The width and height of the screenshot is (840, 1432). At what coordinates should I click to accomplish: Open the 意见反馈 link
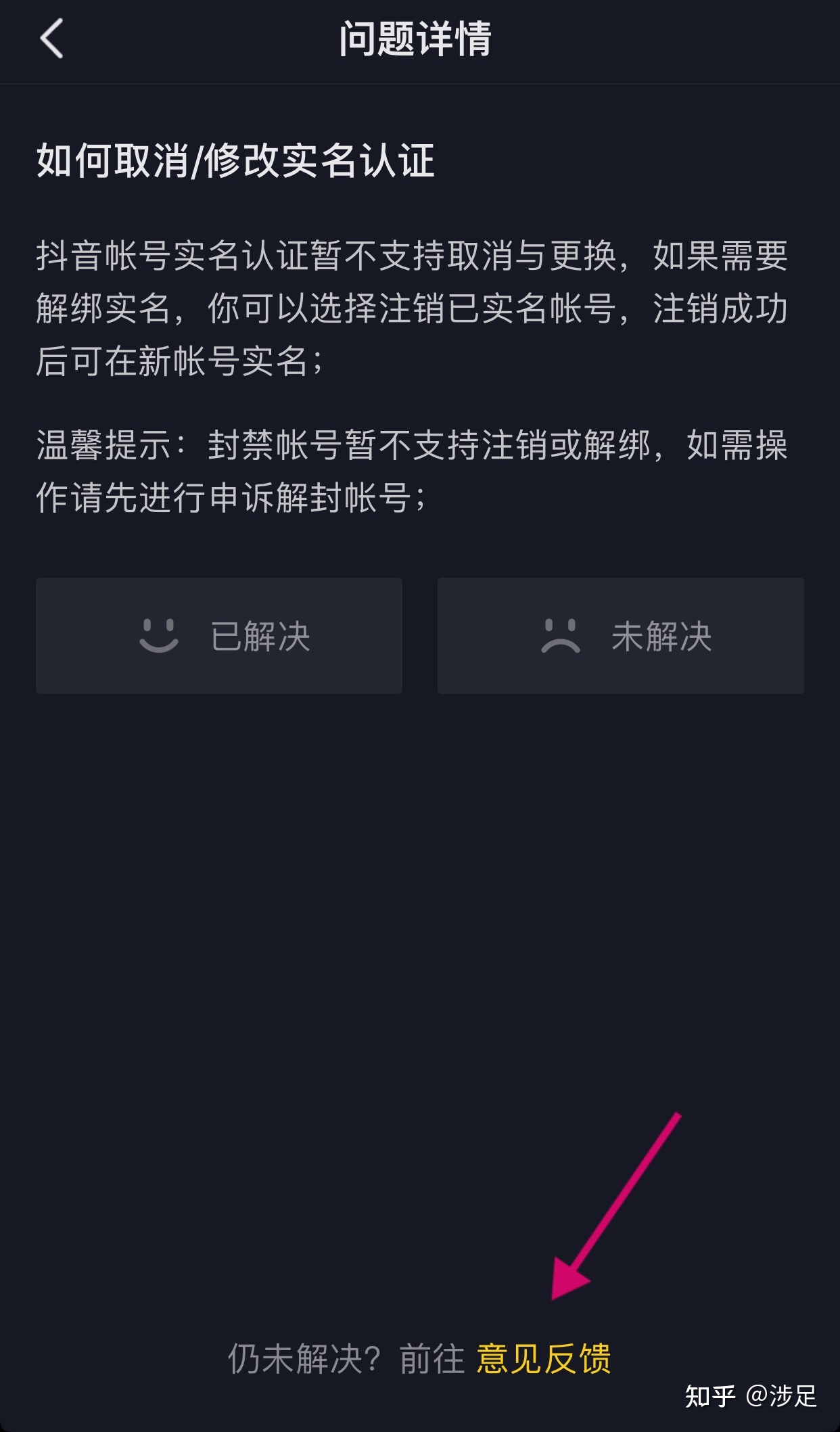coord(544,1358)
